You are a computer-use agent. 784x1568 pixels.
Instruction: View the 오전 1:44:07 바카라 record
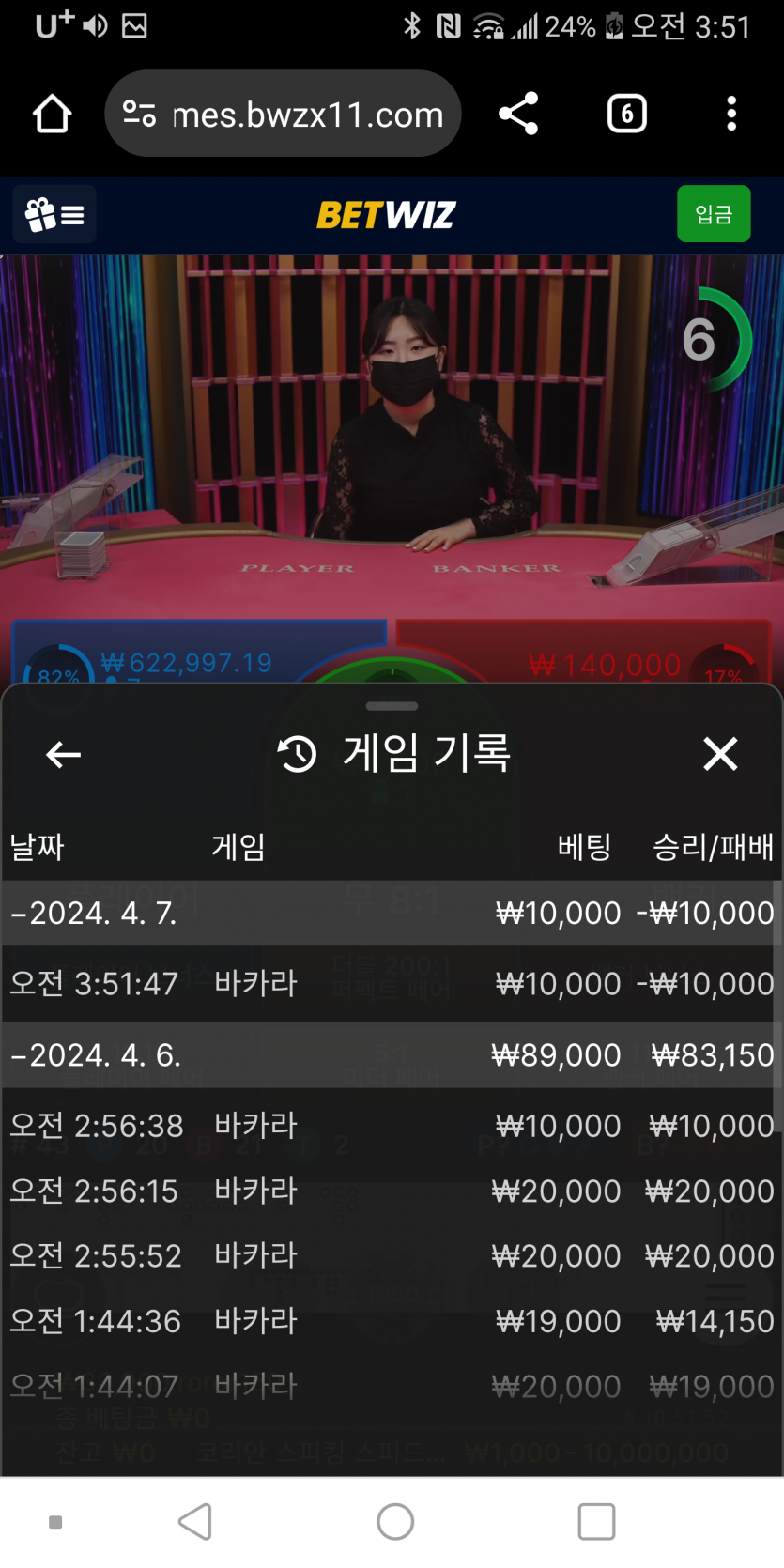392,1386
